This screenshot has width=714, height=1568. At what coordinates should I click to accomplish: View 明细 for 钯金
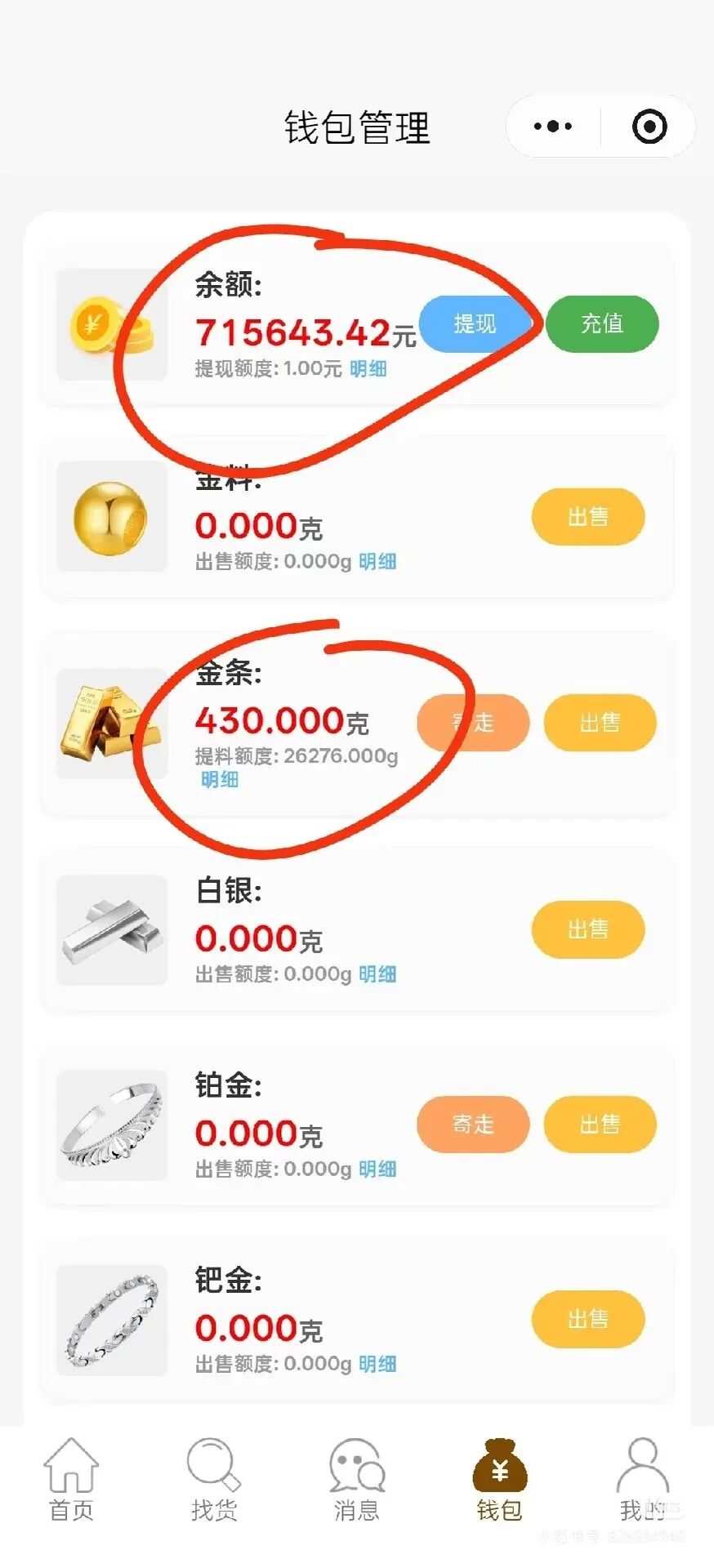377,1364
